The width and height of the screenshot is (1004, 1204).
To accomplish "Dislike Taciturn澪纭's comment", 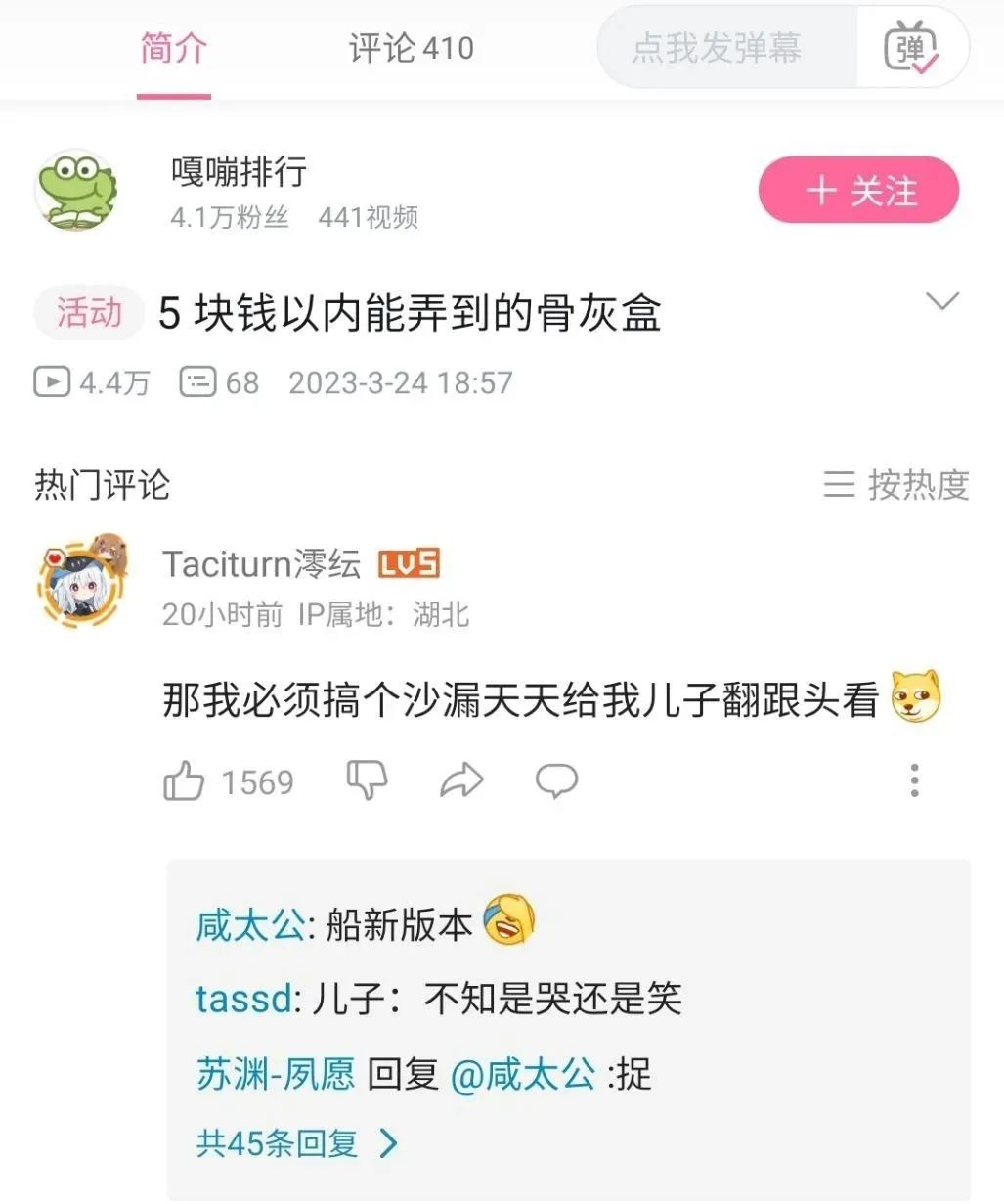I will pyautogui.click(x=368, y=780).
